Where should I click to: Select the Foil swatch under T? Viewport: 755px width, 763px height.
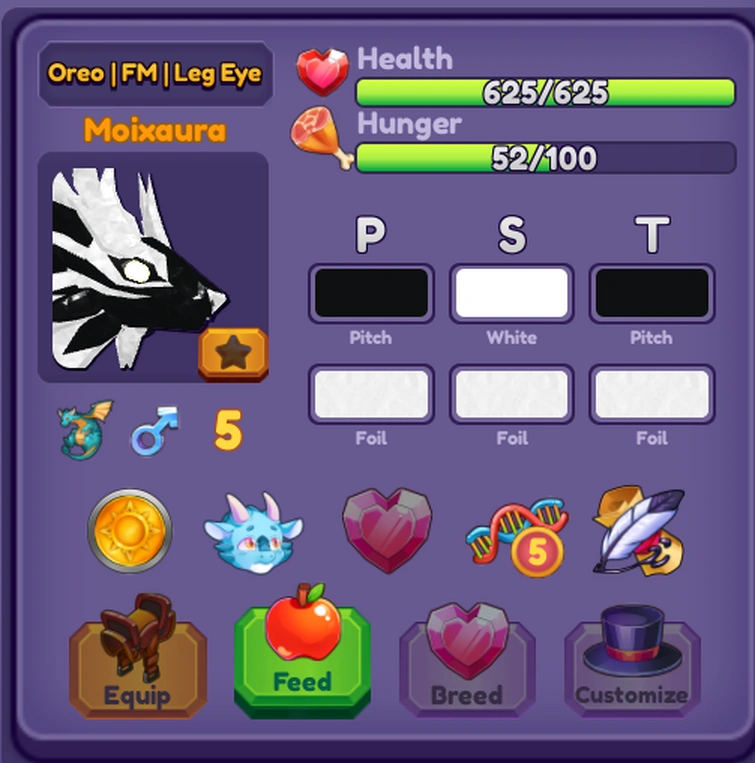(652, 394)
